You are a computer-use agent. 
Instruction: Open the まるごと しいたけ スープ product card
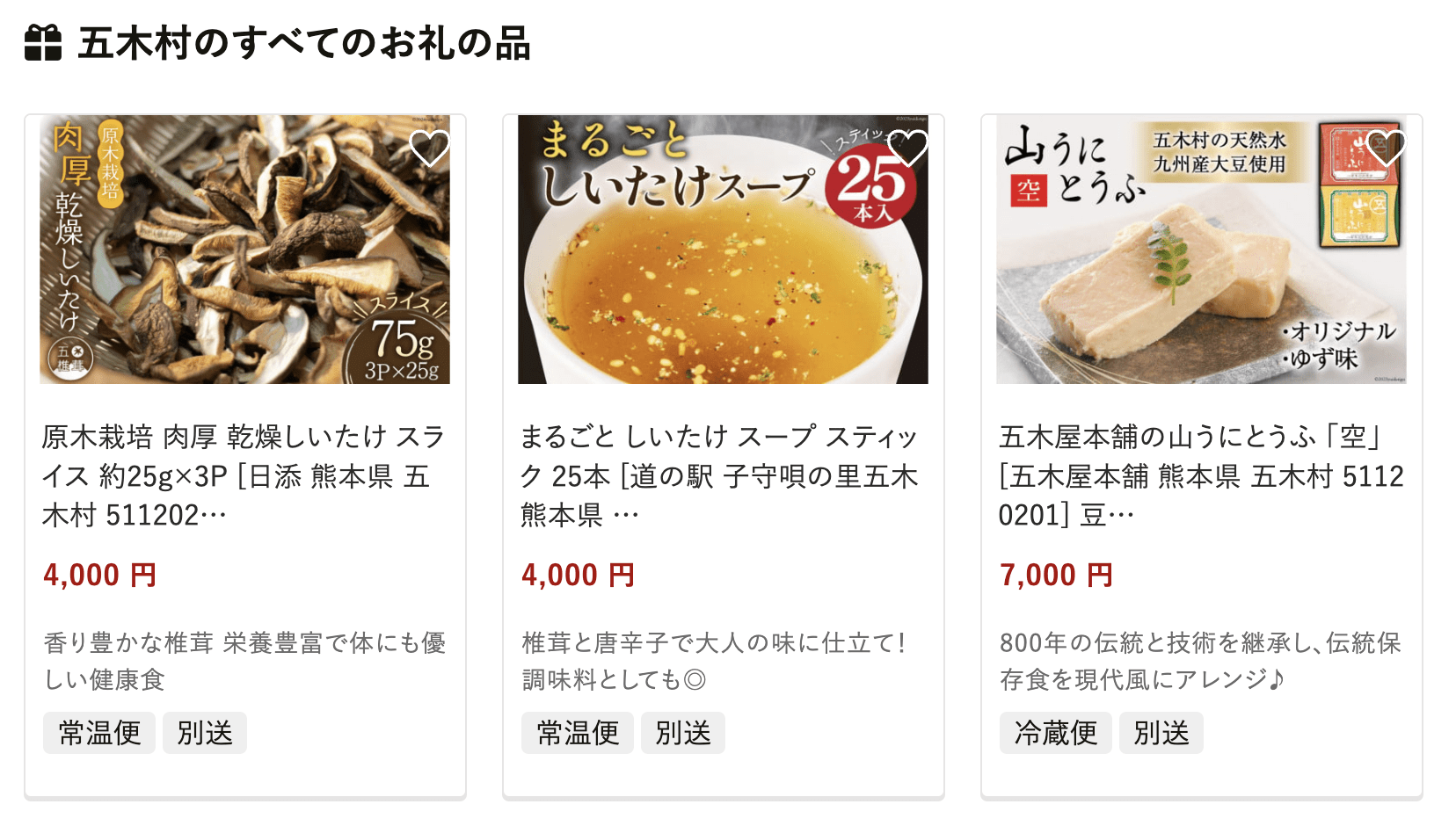(722, 475)
